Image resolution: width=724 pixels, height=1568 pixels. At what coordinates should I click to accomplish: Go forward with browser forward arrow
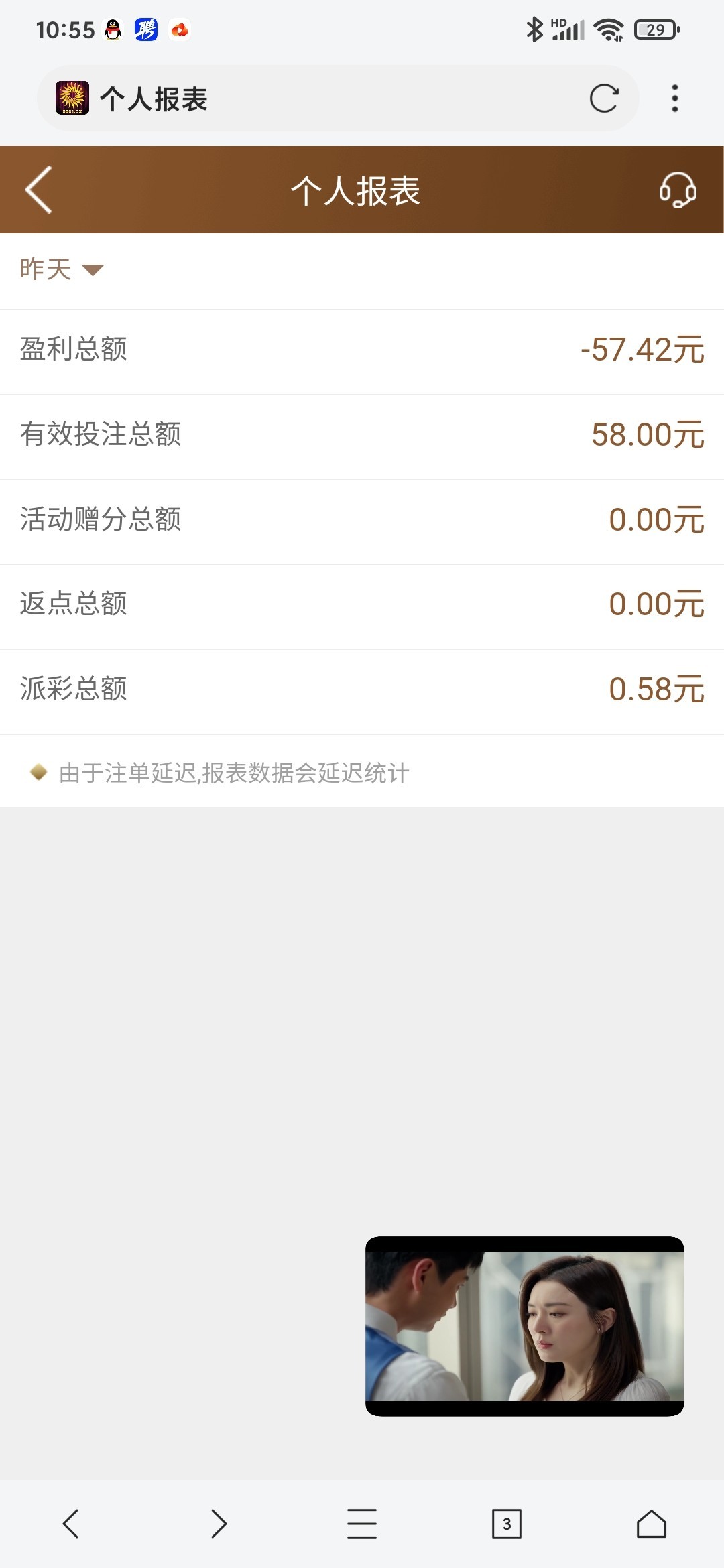(x=219, y=1523)
